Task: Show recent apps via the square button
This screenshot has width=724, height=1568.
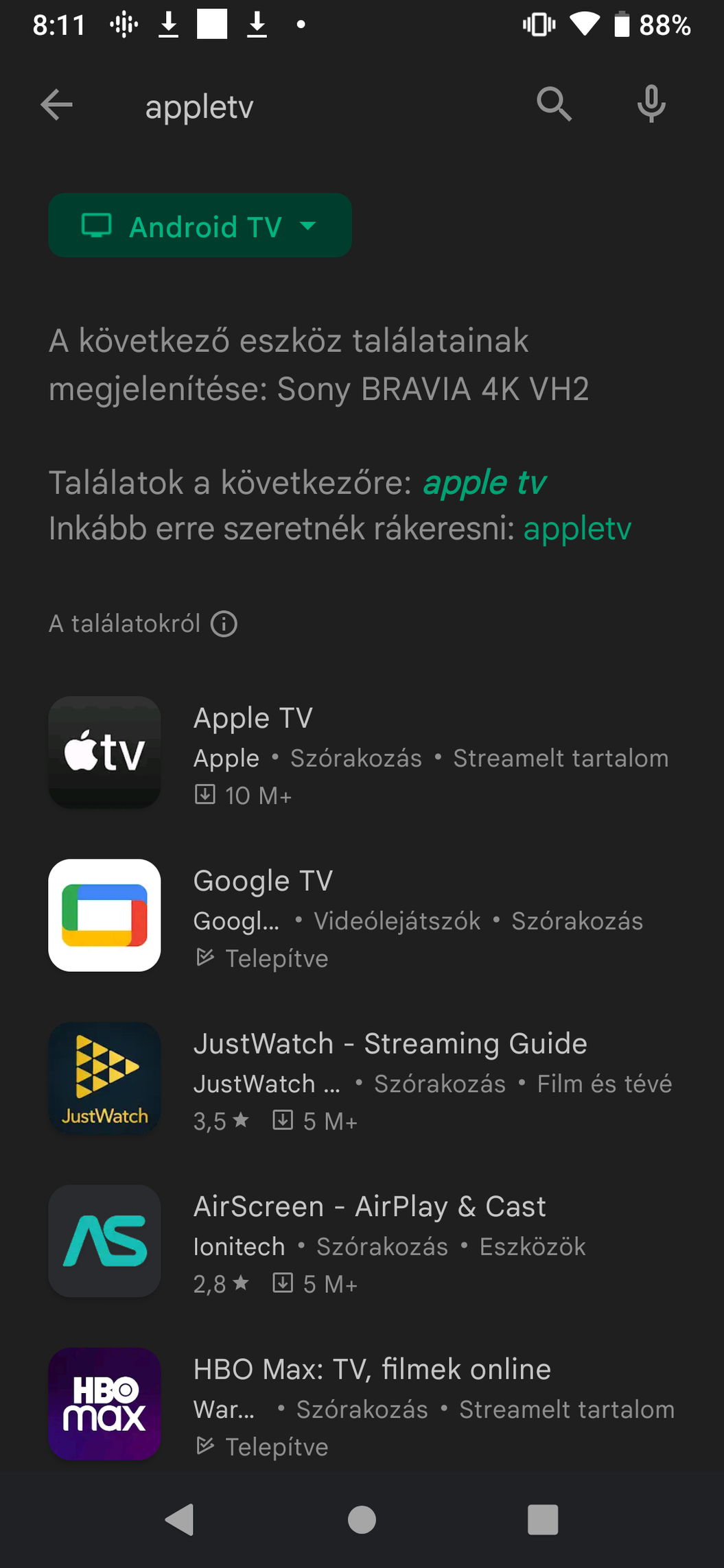Action: 542,1519
